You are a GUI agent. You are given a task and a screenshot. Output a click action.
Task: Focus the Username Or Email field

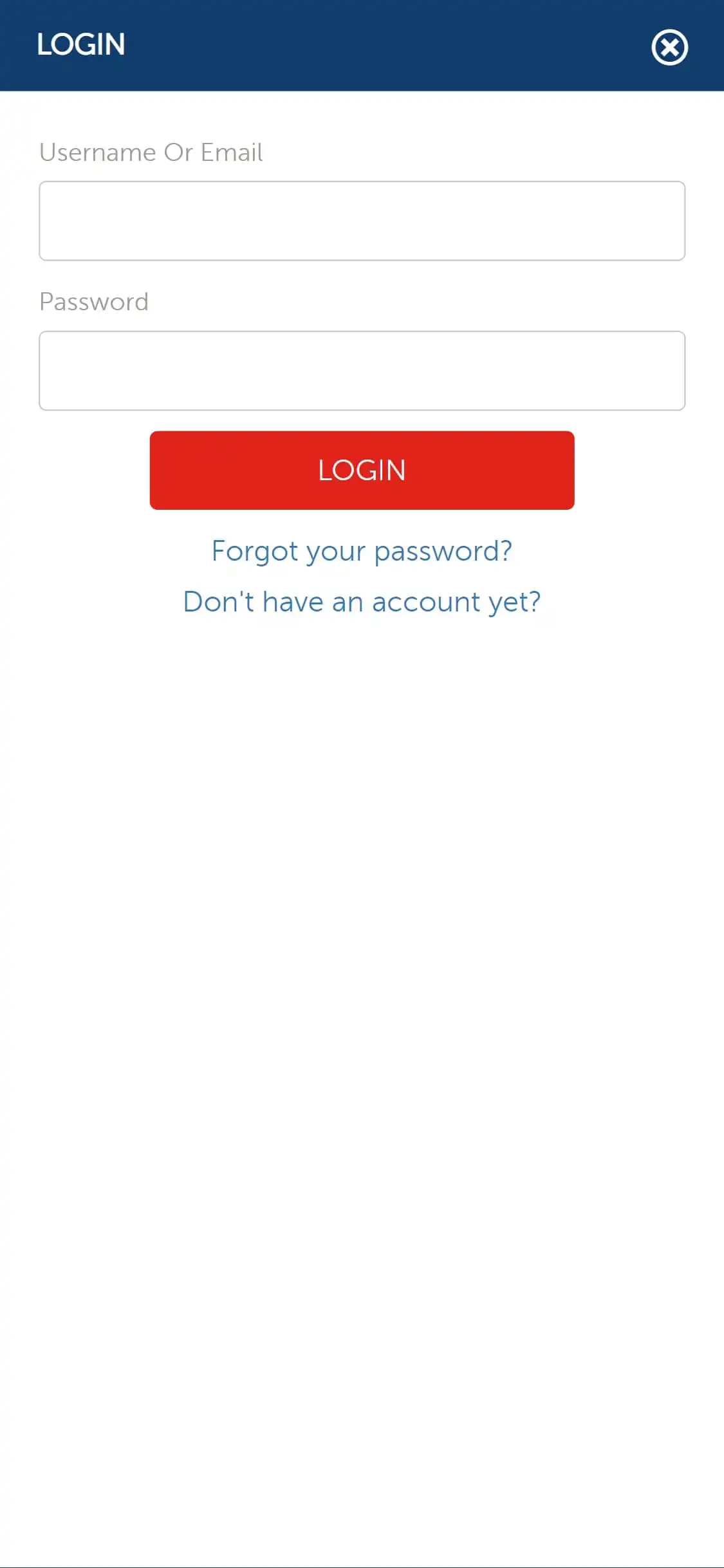(362, 221)
